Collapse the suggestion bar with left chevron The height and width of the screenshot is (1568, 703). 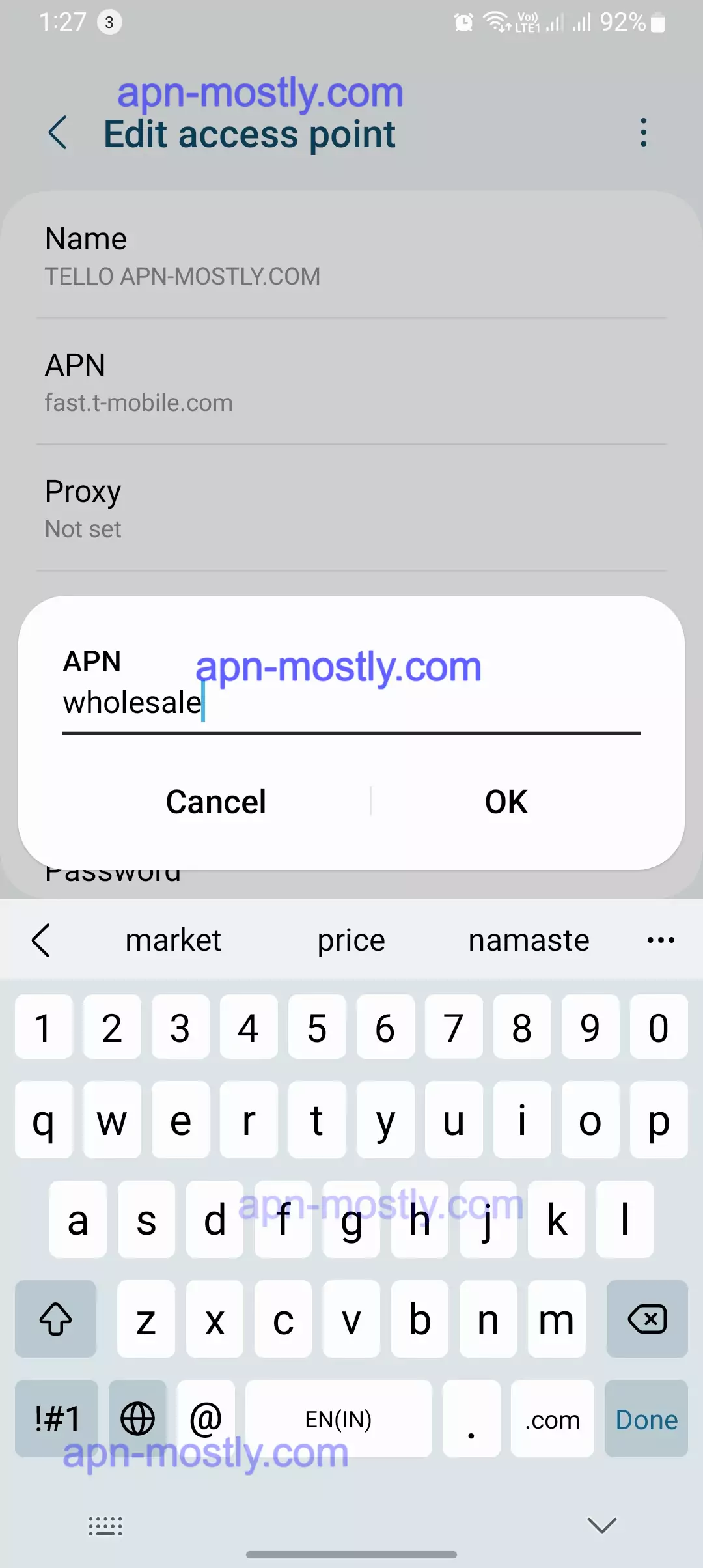coord(42,940)
